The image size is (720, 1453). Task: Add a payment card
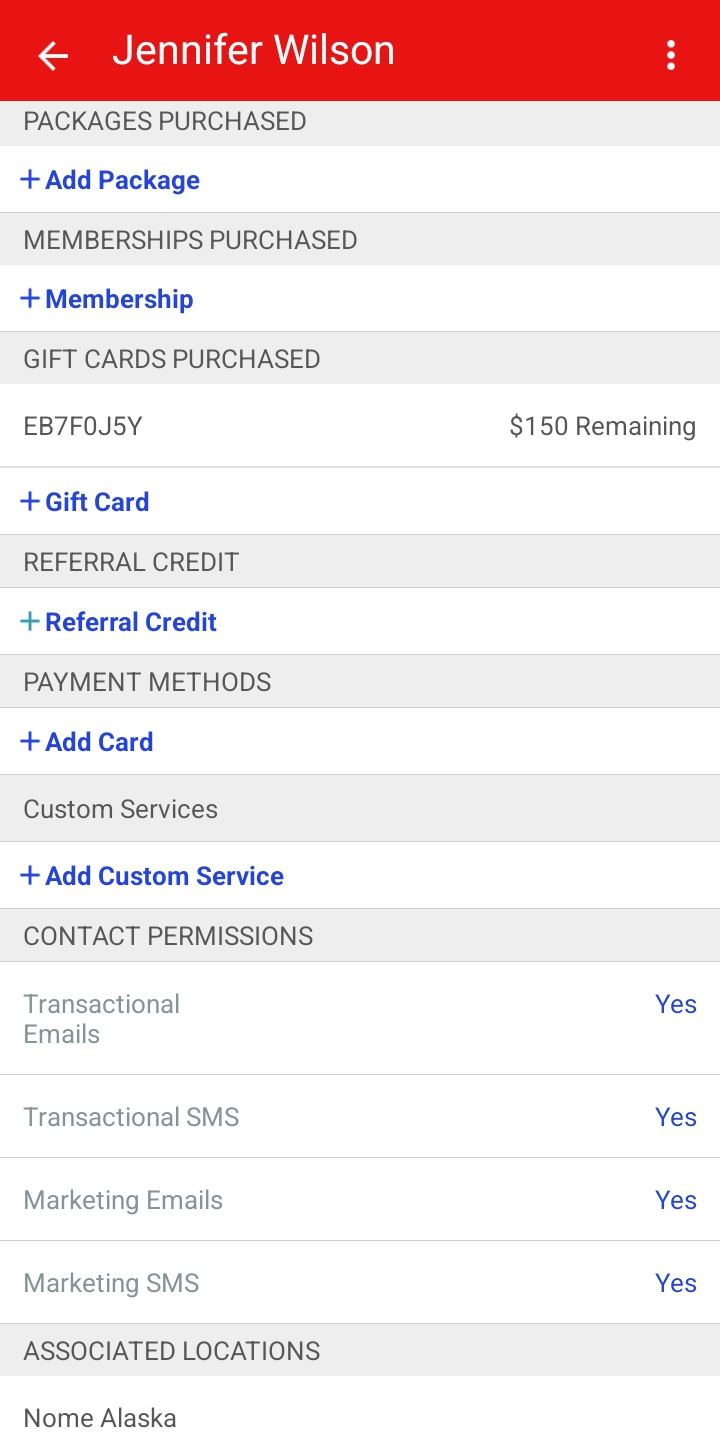pos(88,742)
